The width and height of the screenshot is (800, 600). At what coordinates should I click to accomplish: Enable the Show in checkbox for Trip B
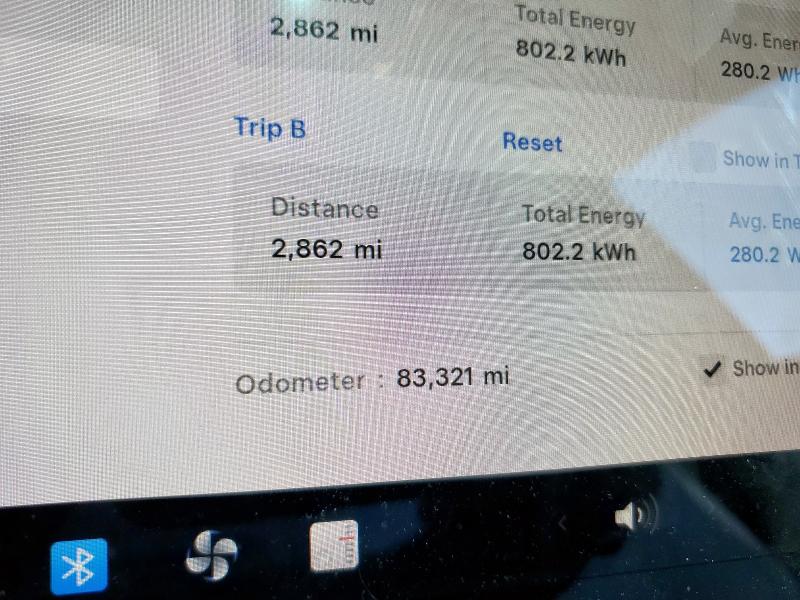704,158
